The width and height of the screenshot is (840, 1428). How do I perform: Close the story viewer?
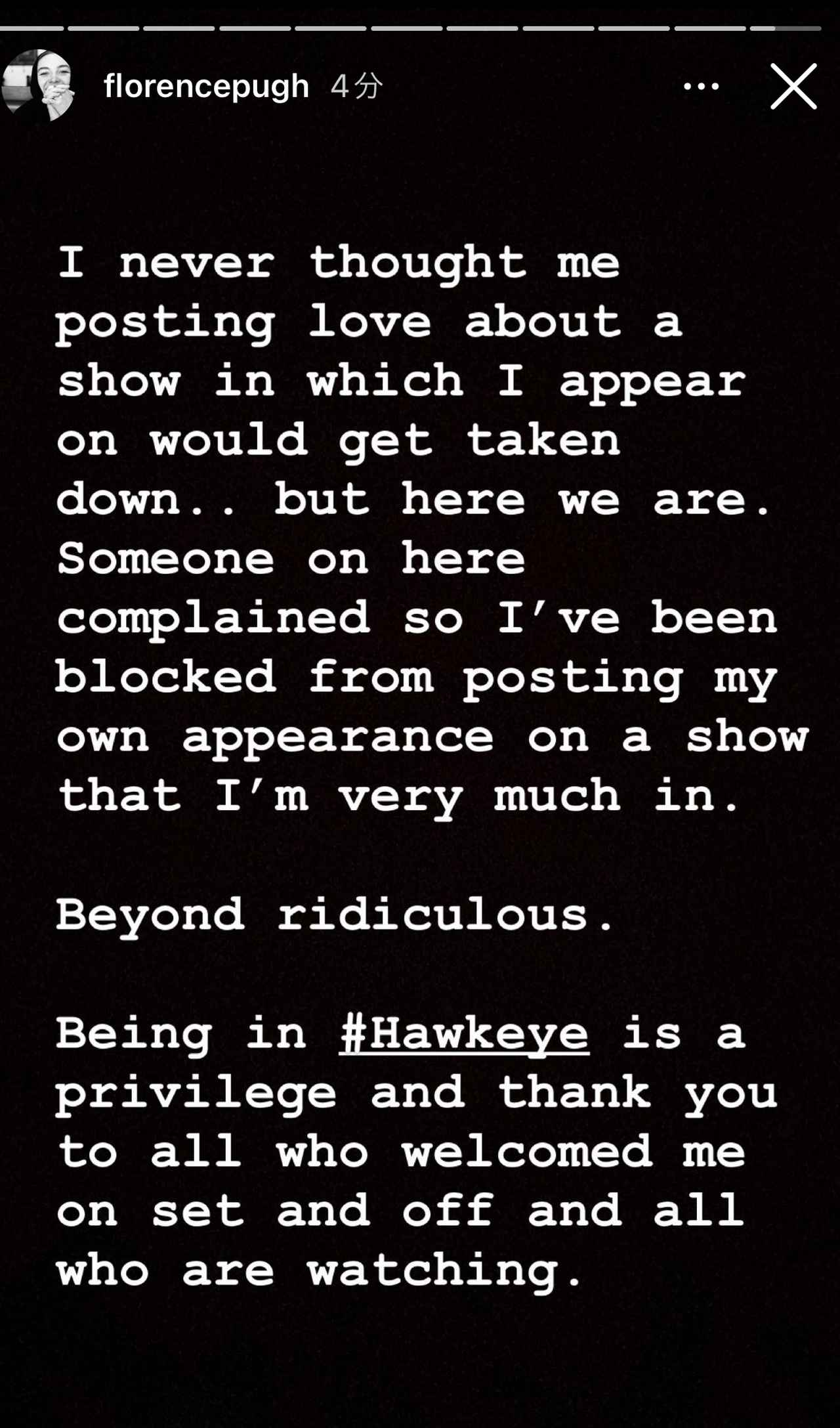coord(793,86)
